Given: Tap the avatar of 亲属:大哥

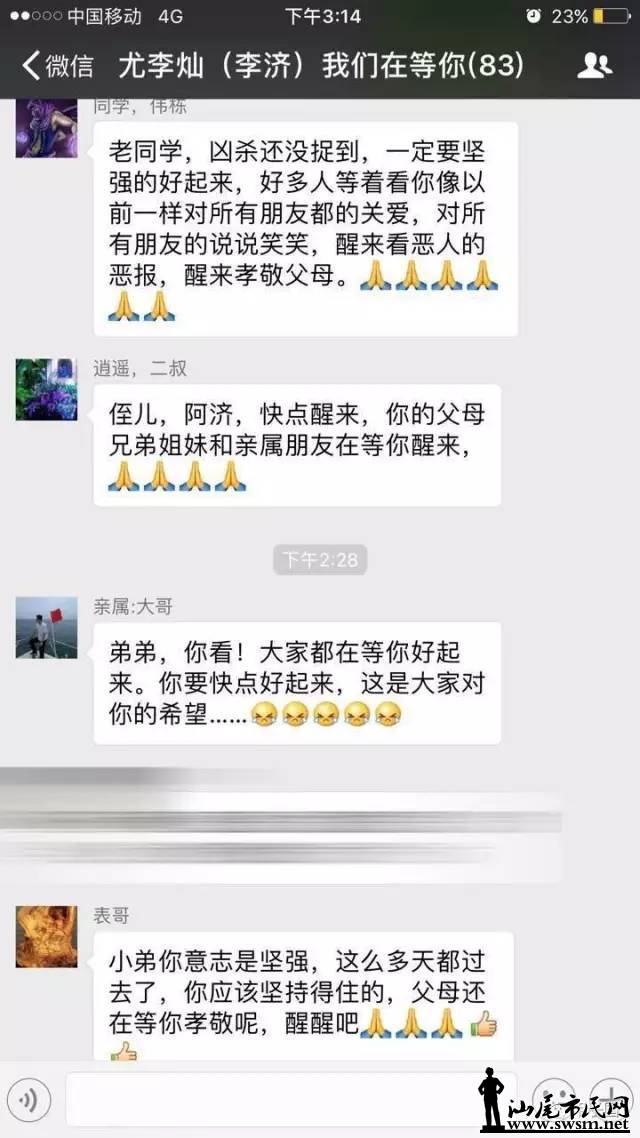Looking at the screenshot, I should (x=46, y=628).
